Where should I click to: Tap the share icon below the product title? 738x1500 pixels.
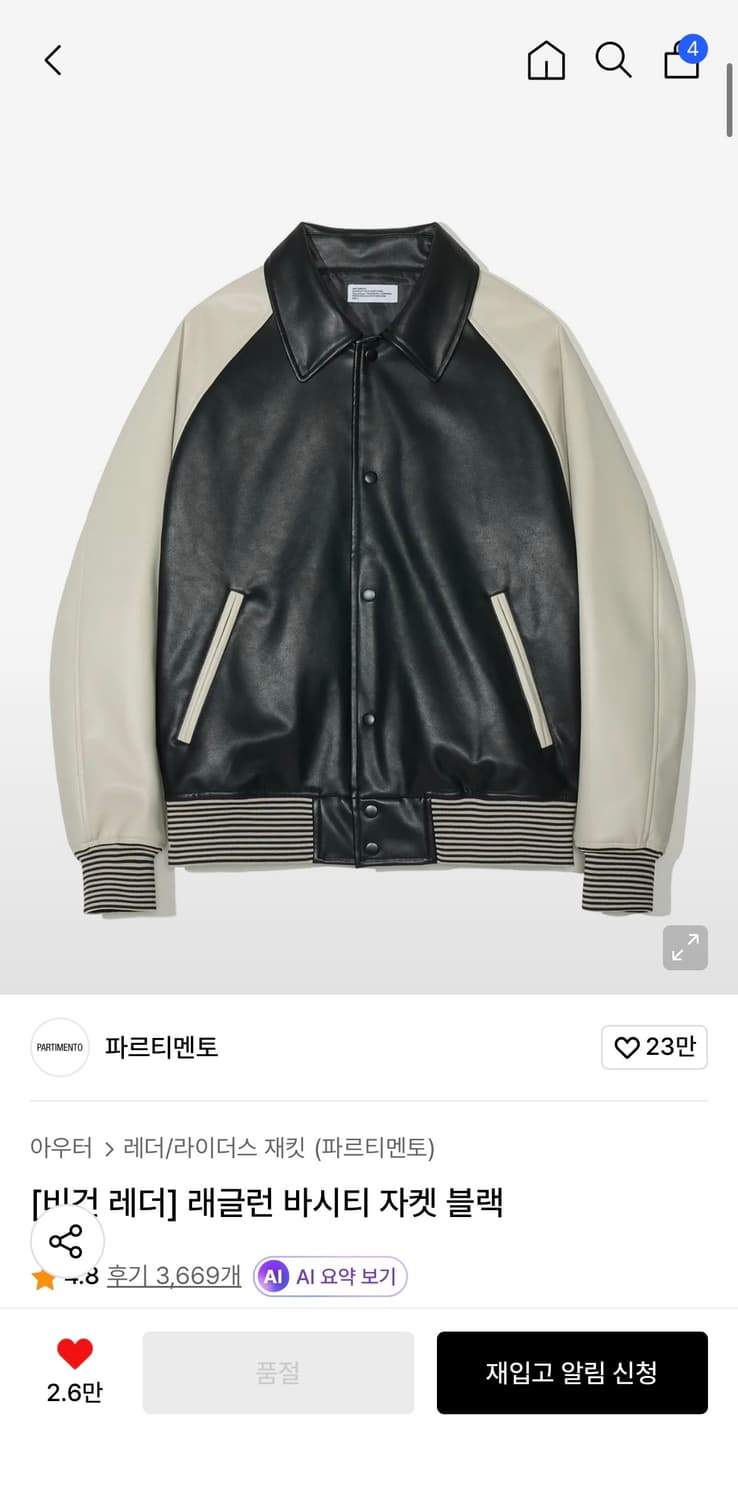pyautogui.click(x=68, y=1243)
